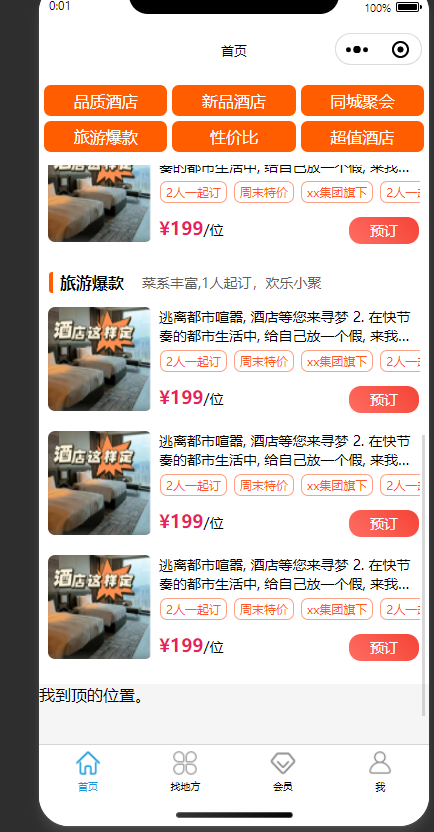Tap the 性价比 category button
The image size is (434, 832).
pos(234,137)
